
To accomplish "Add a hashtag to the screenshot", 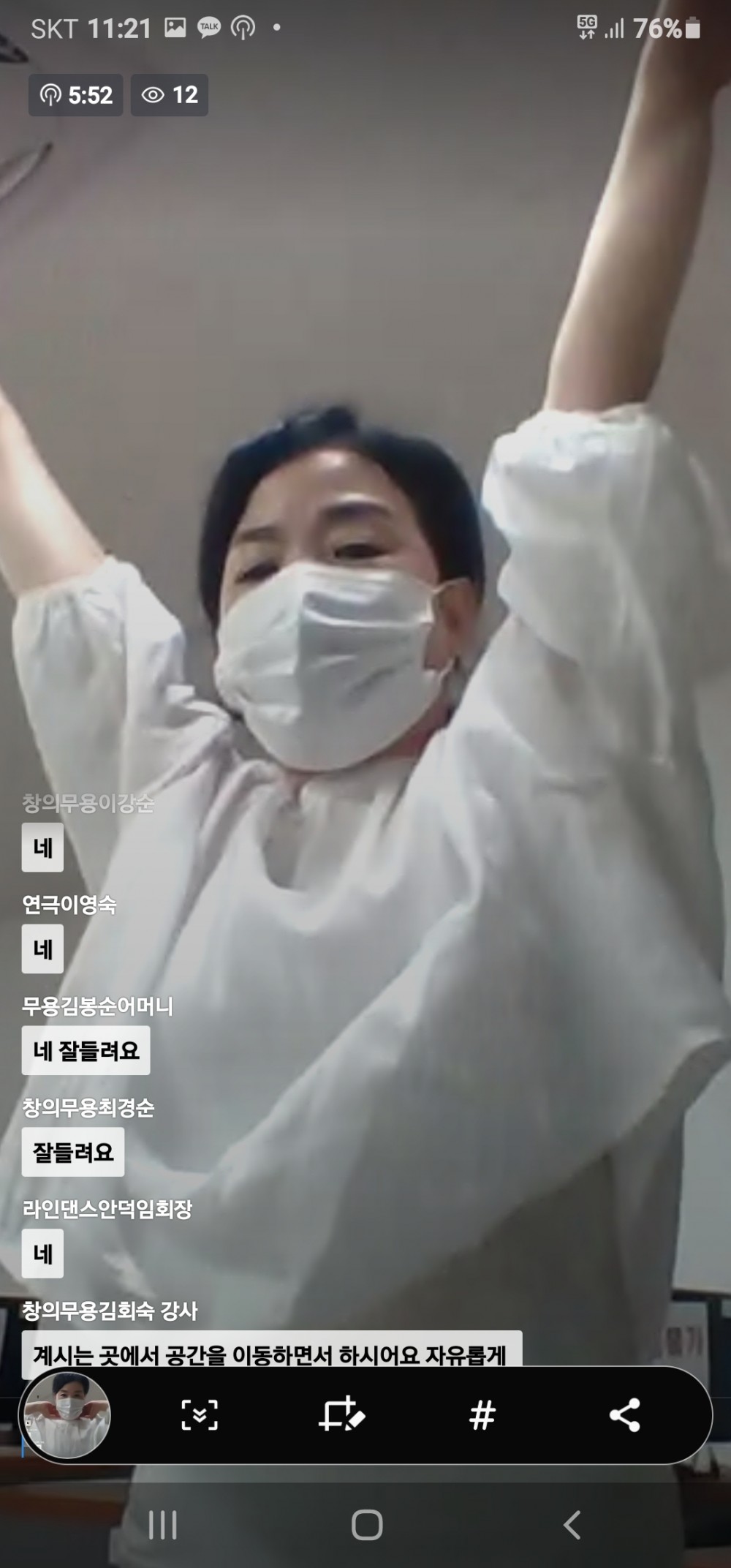I will click(482, 1415).
